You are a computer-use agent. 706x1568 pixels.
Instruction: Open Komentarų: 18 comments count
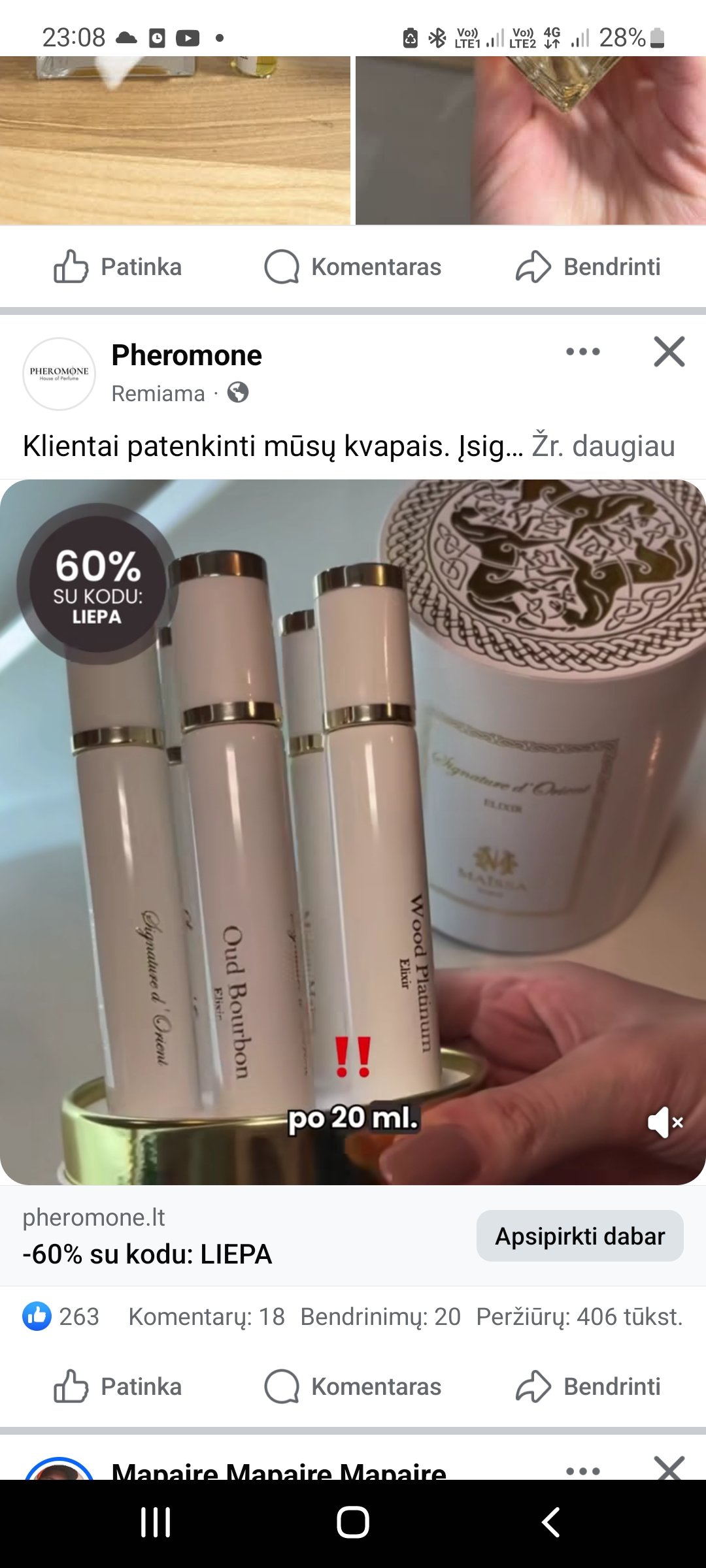point(207,1316)
